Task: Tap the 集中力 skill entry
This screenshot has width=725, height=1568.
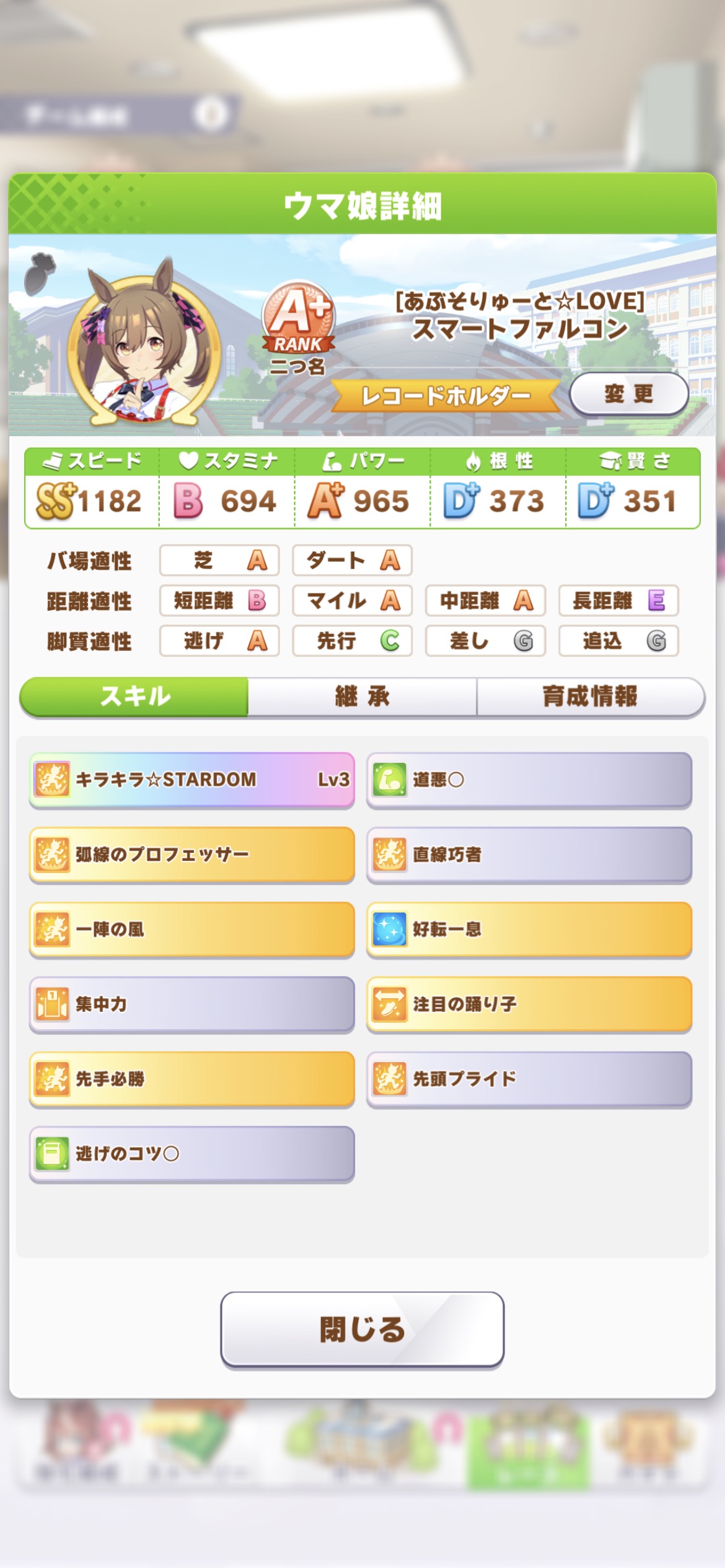Action: 192,1004
